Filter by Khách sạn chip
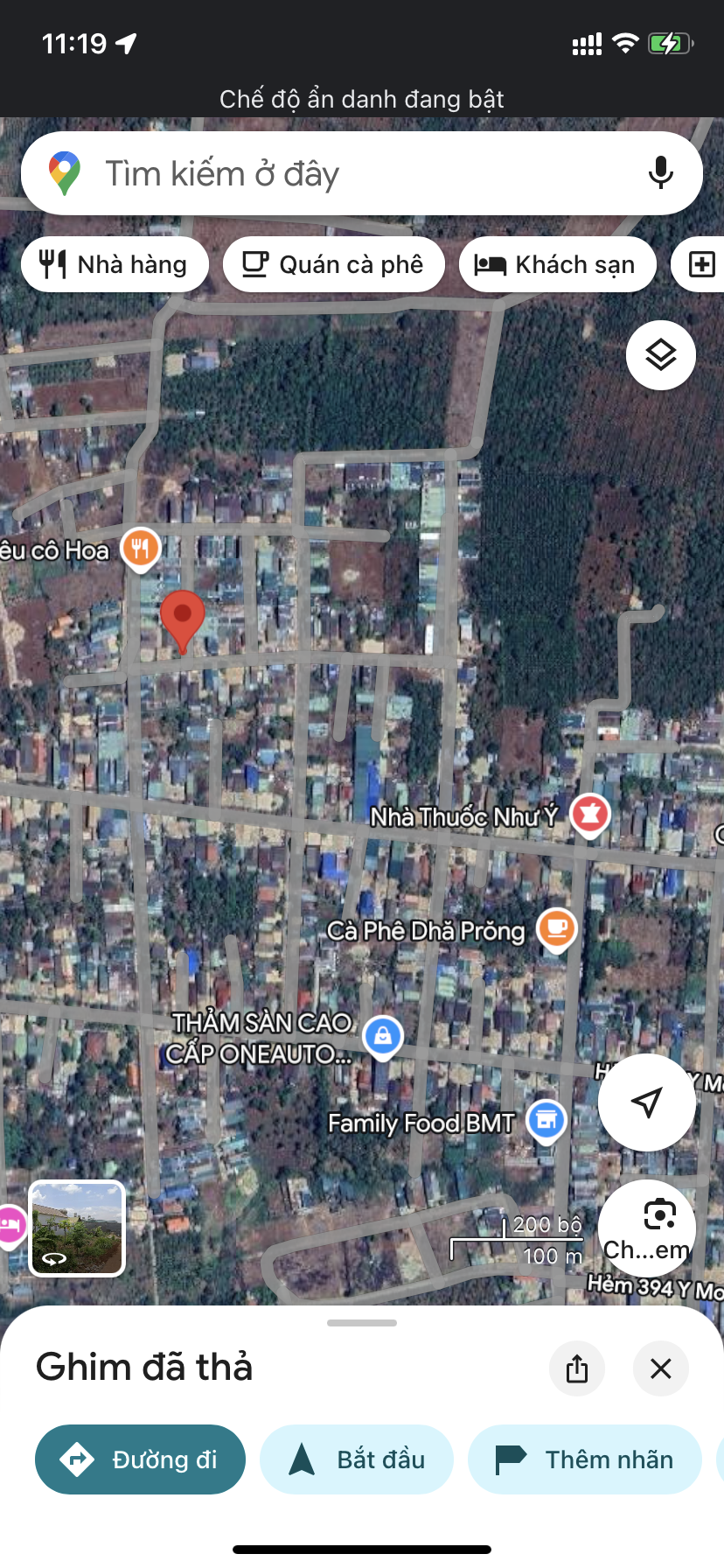Viewport: 724px width, 1568px height. 558,264
